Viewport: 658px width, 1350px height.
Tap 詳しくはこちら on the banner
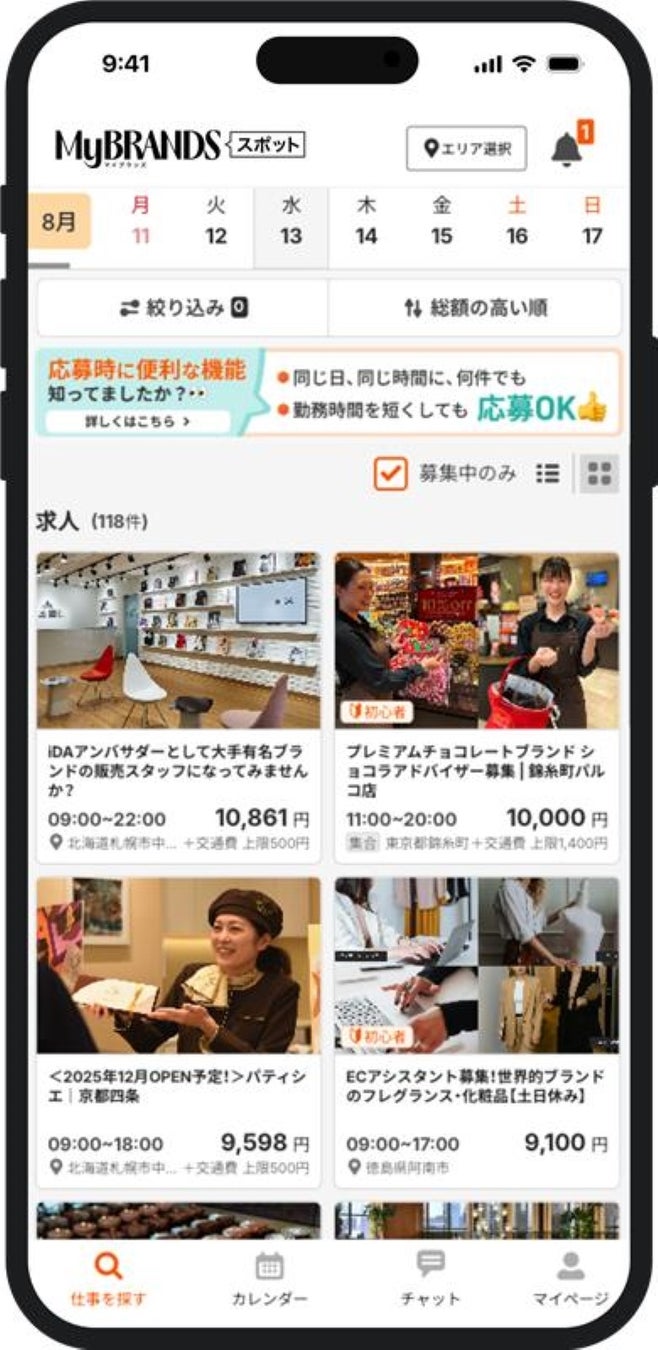click(136, 421)
